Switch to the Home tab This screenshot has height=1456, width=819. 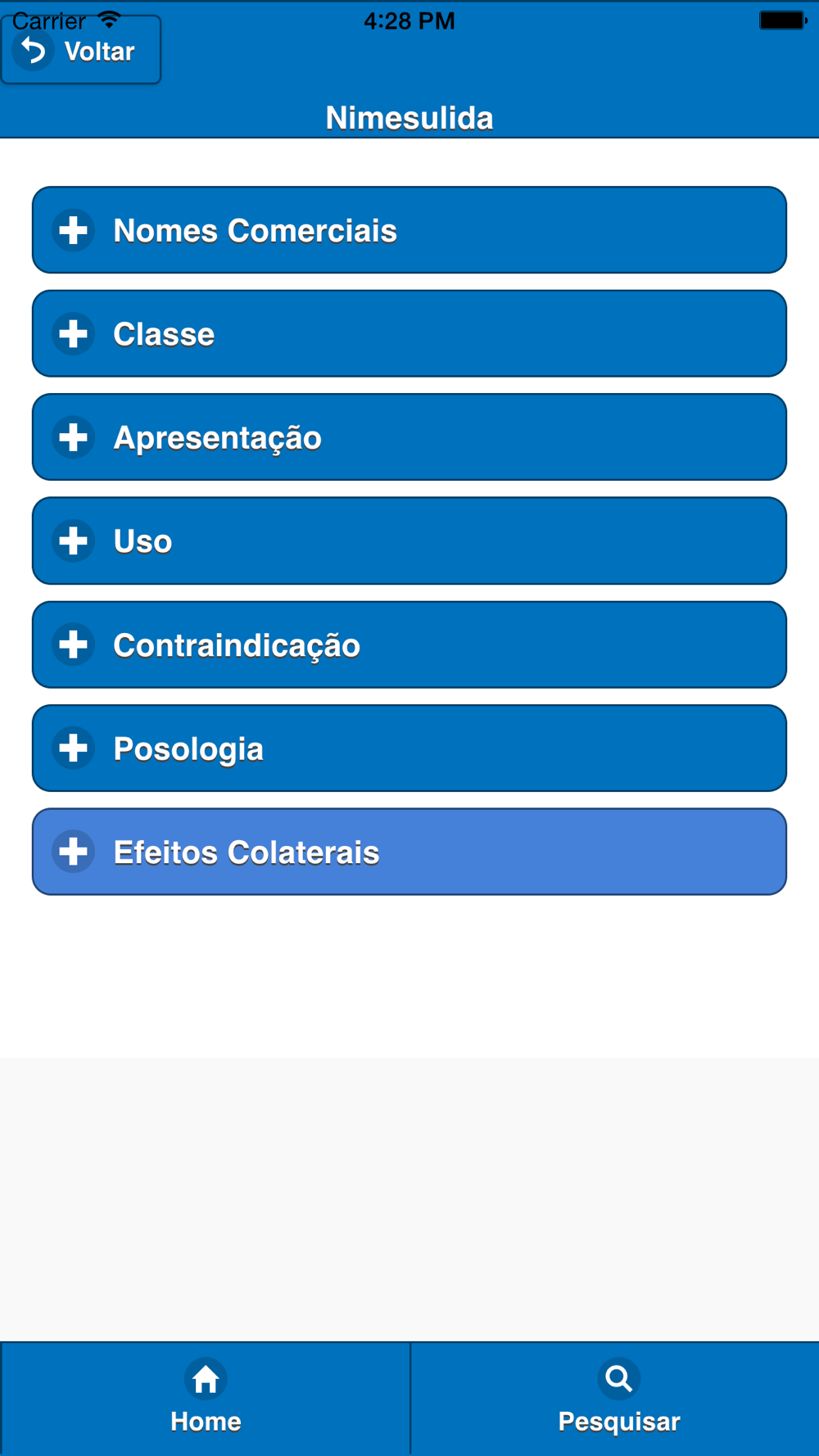coord(206,1399)
